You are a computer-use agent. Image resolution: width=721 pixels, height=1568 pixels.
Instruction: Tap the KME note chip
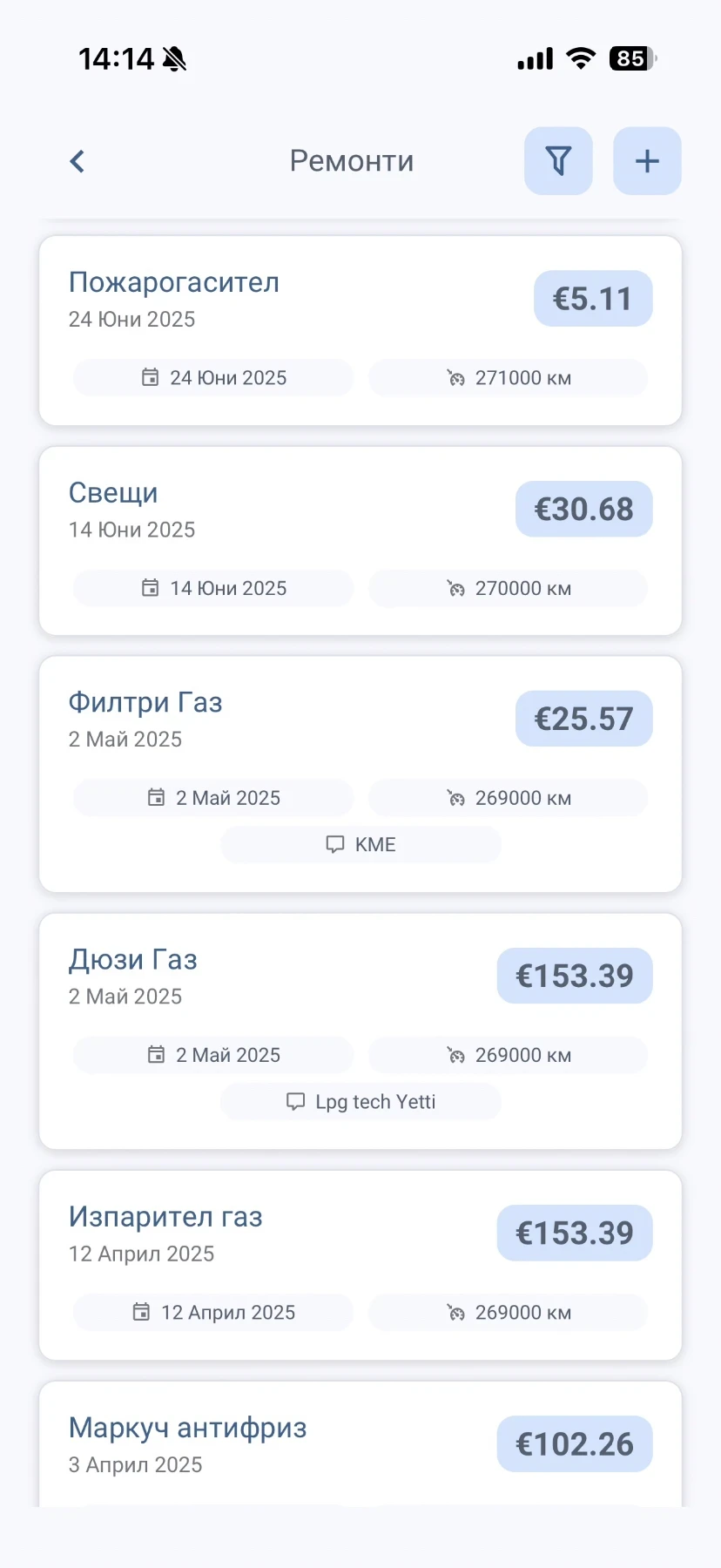pyautogui.click(x=360, y=844)
